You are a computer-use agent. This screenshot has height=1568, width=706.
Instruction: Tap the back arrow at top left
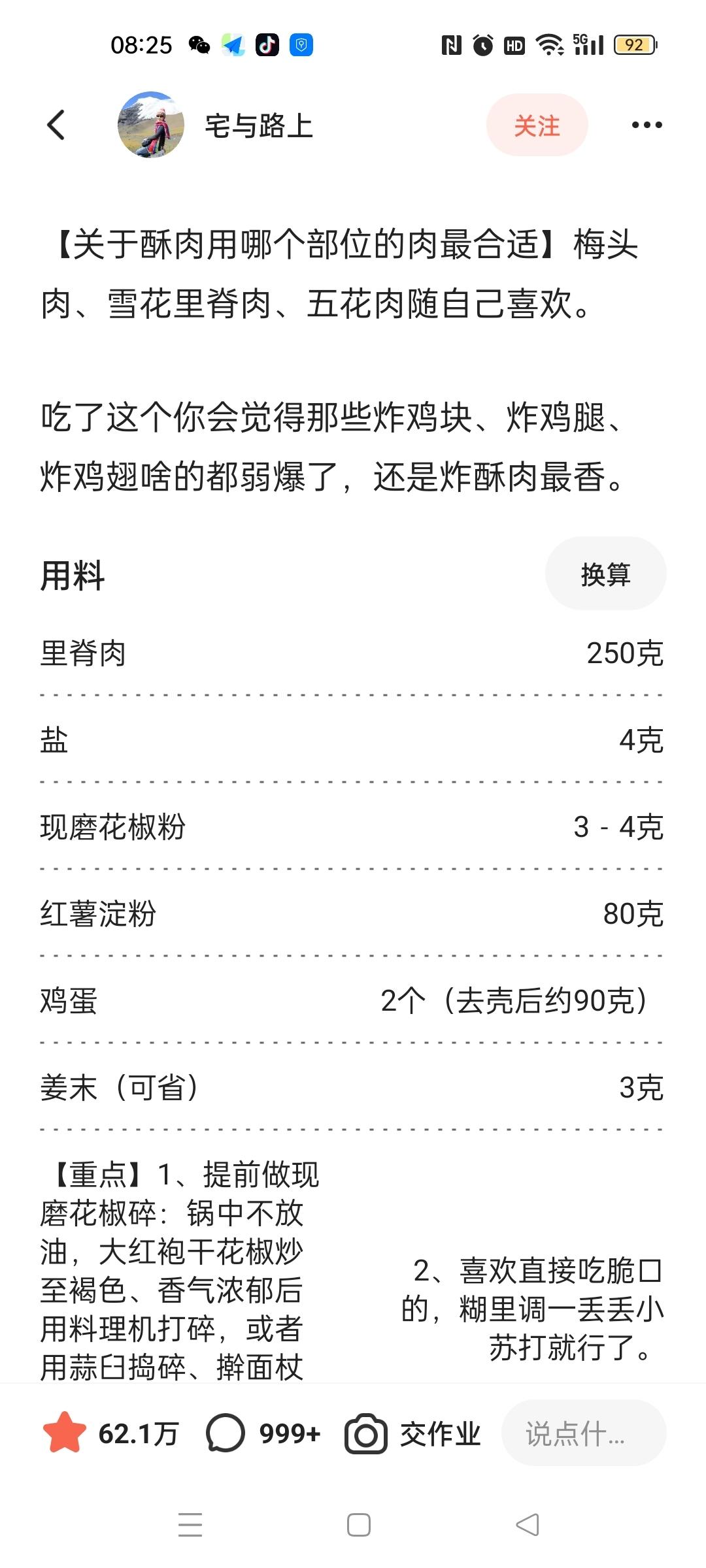coord(58,125)
